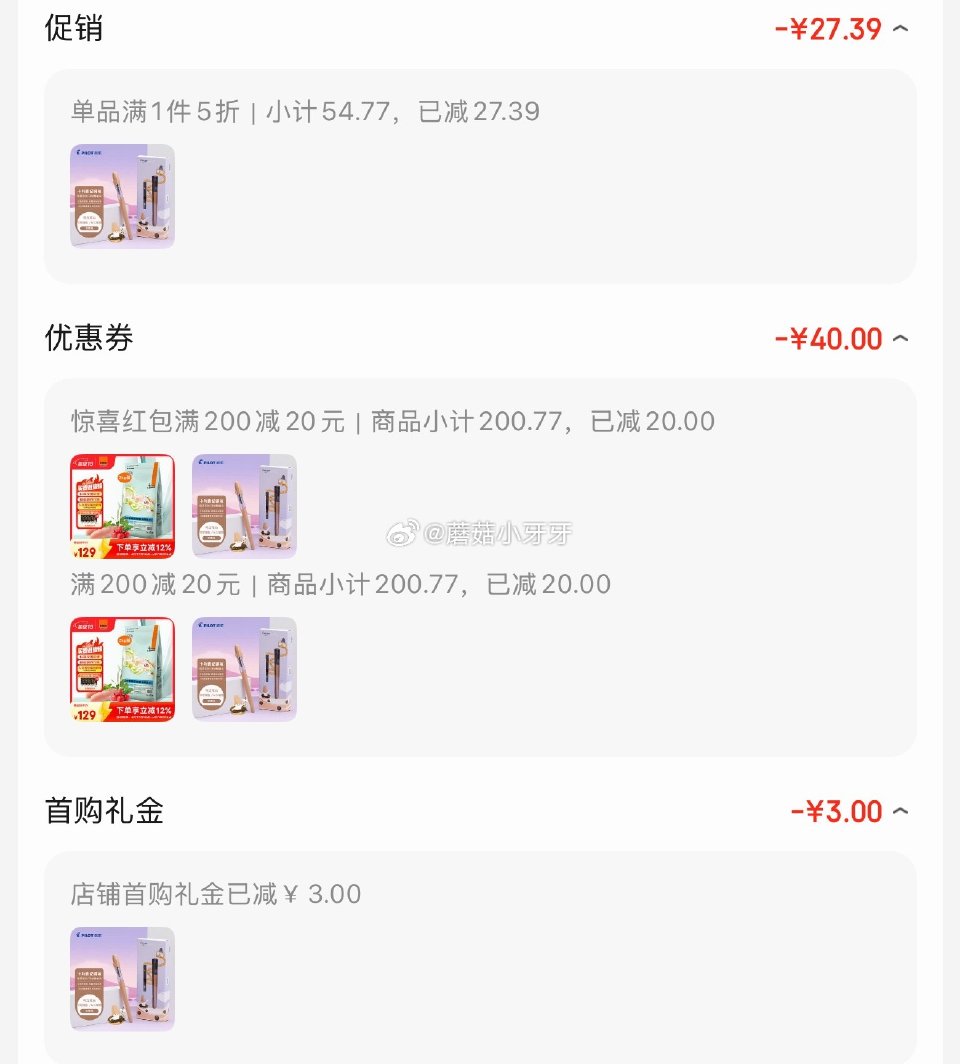Open the pen gift set under 惊喜红包 coupon
The image size is (960, 1064).
tap(243, 506)
